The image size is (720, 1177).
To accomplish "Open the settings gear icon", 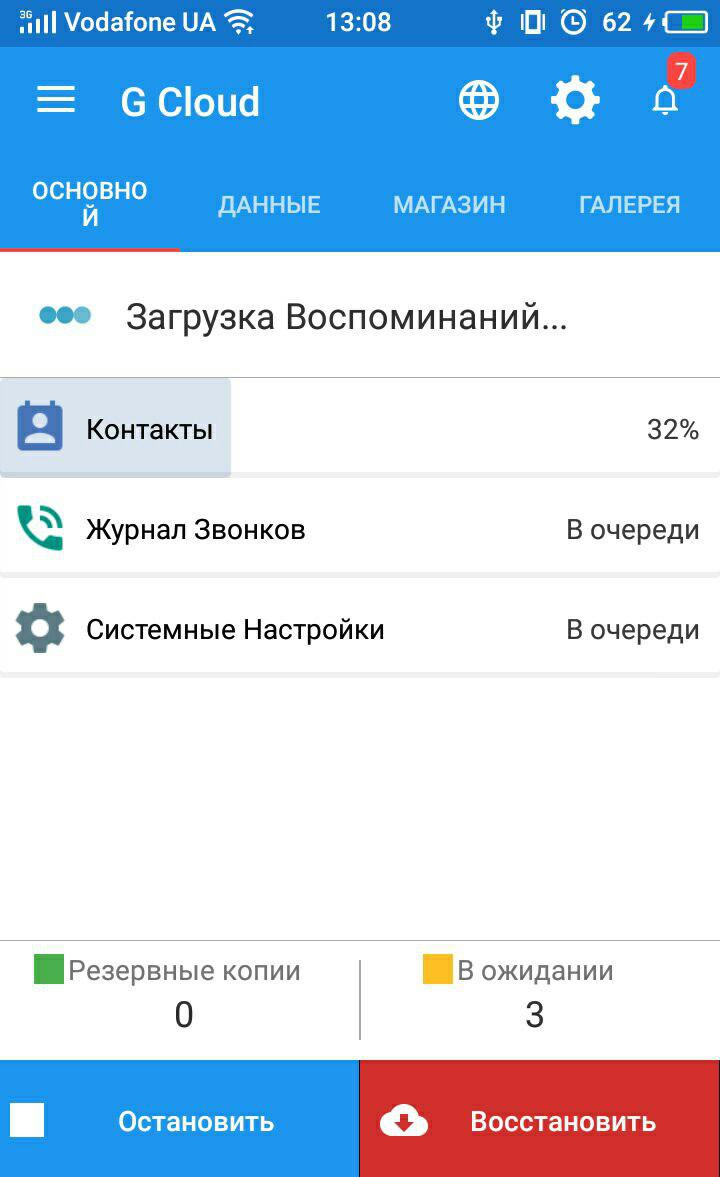I will [575, 101].
